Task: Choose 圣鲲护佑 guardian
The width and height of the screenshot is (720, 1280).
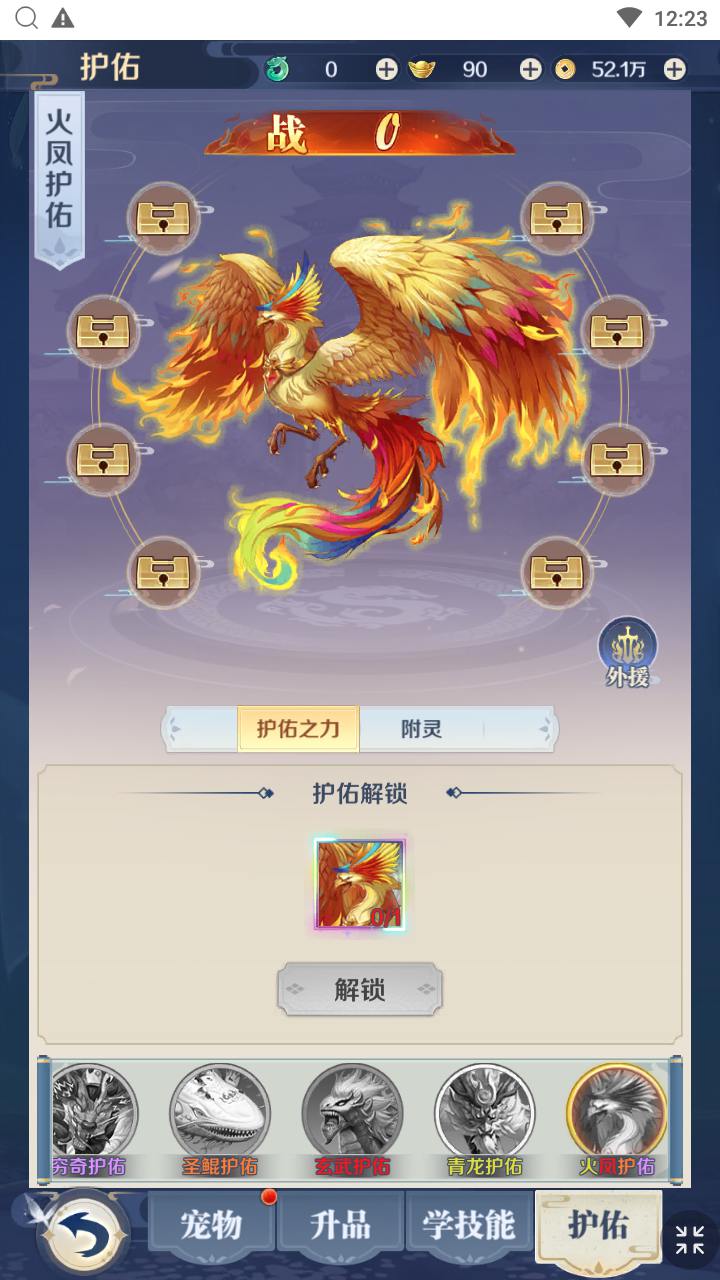Action: 220,1121
